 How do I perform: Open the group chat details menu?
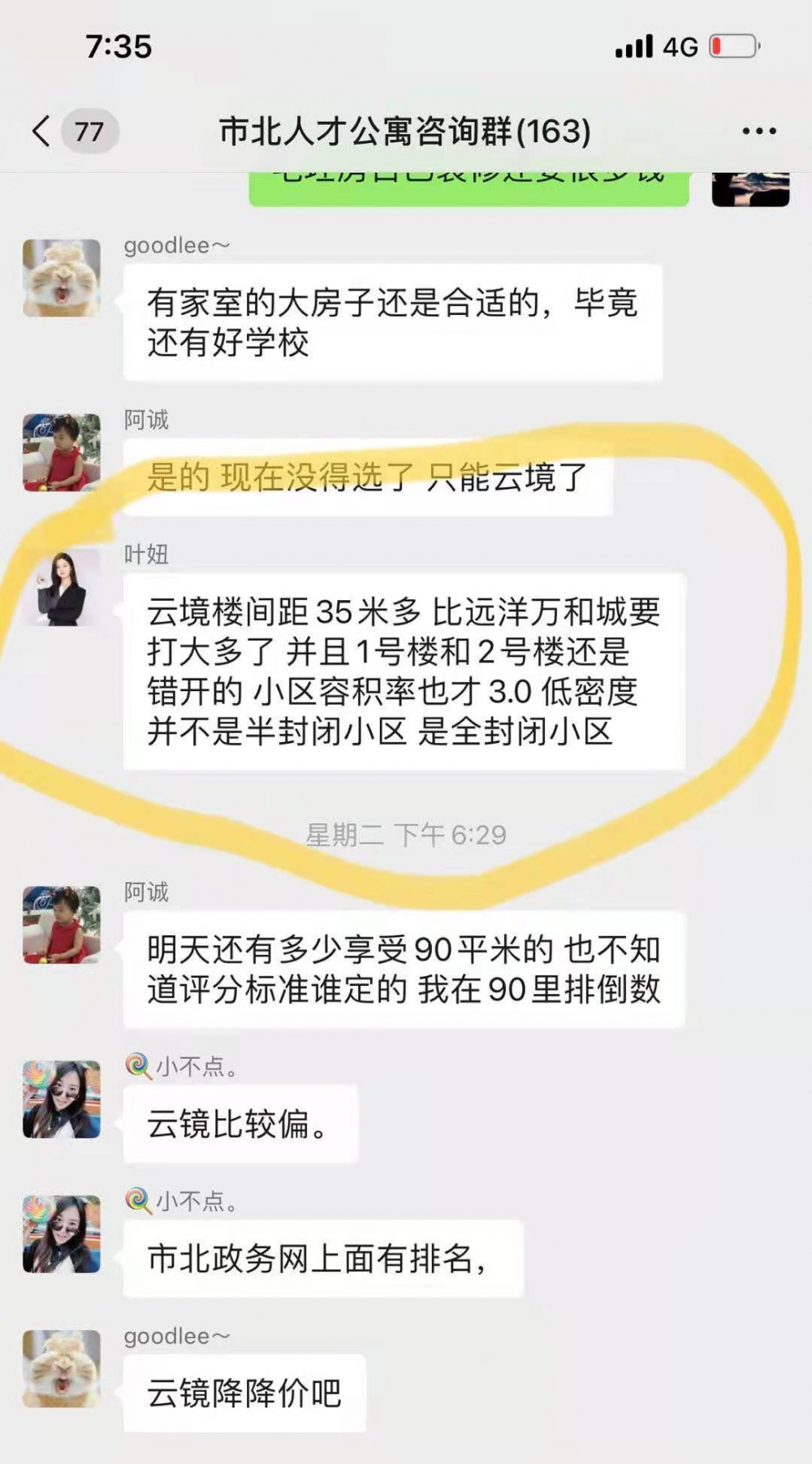758,131
